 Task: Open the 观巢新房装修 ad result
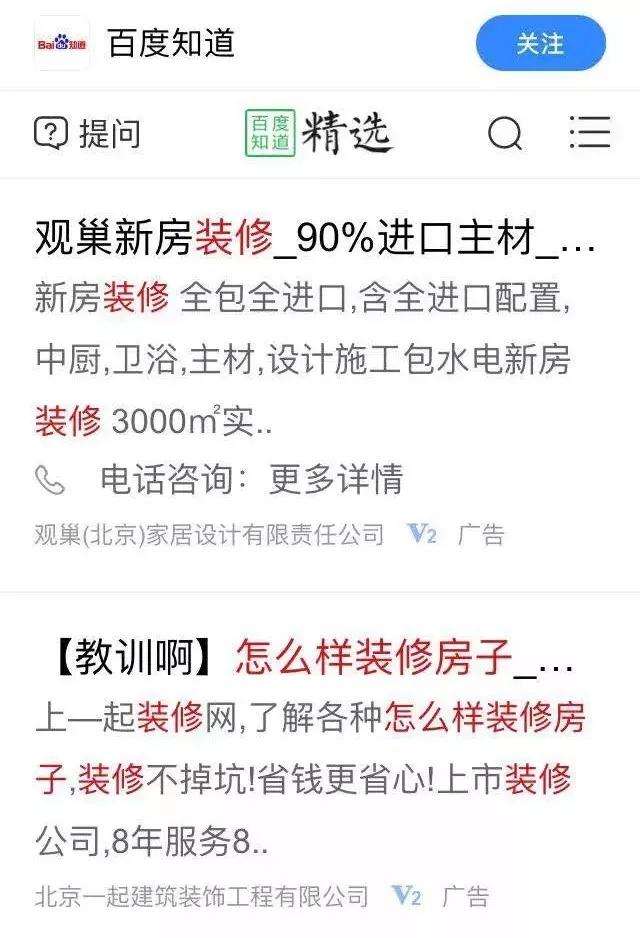[315, 237]
